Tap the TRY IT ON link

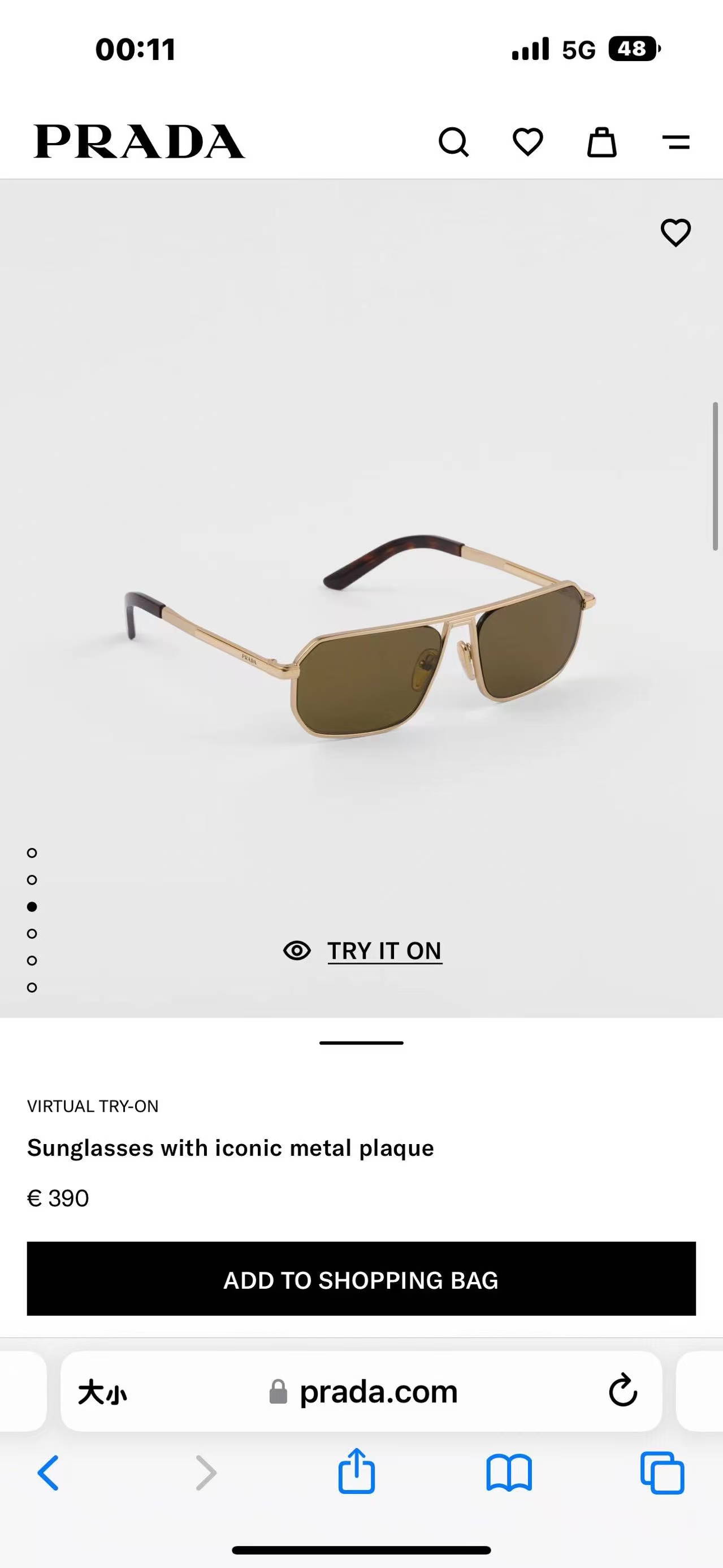[x=384, y=951]
